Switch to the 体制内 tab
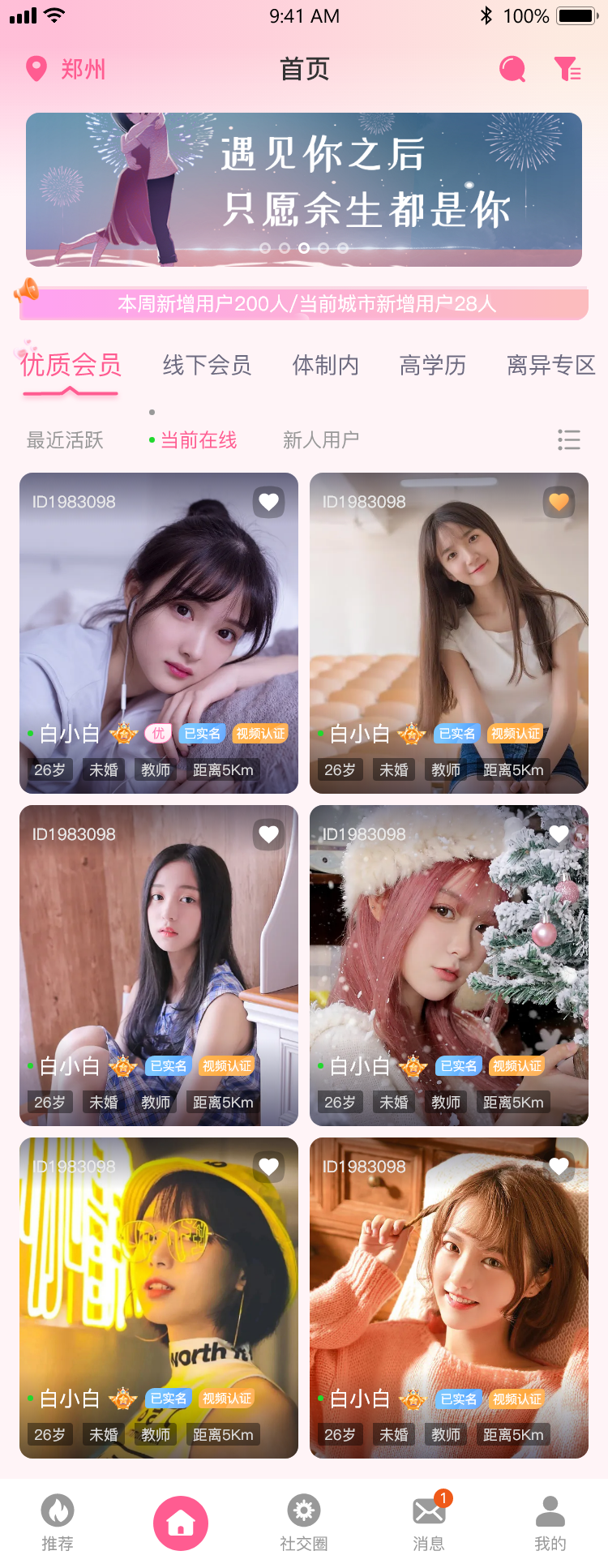Image resolution: width=608 pixels, height=1568 pixels. coord(325,366)
